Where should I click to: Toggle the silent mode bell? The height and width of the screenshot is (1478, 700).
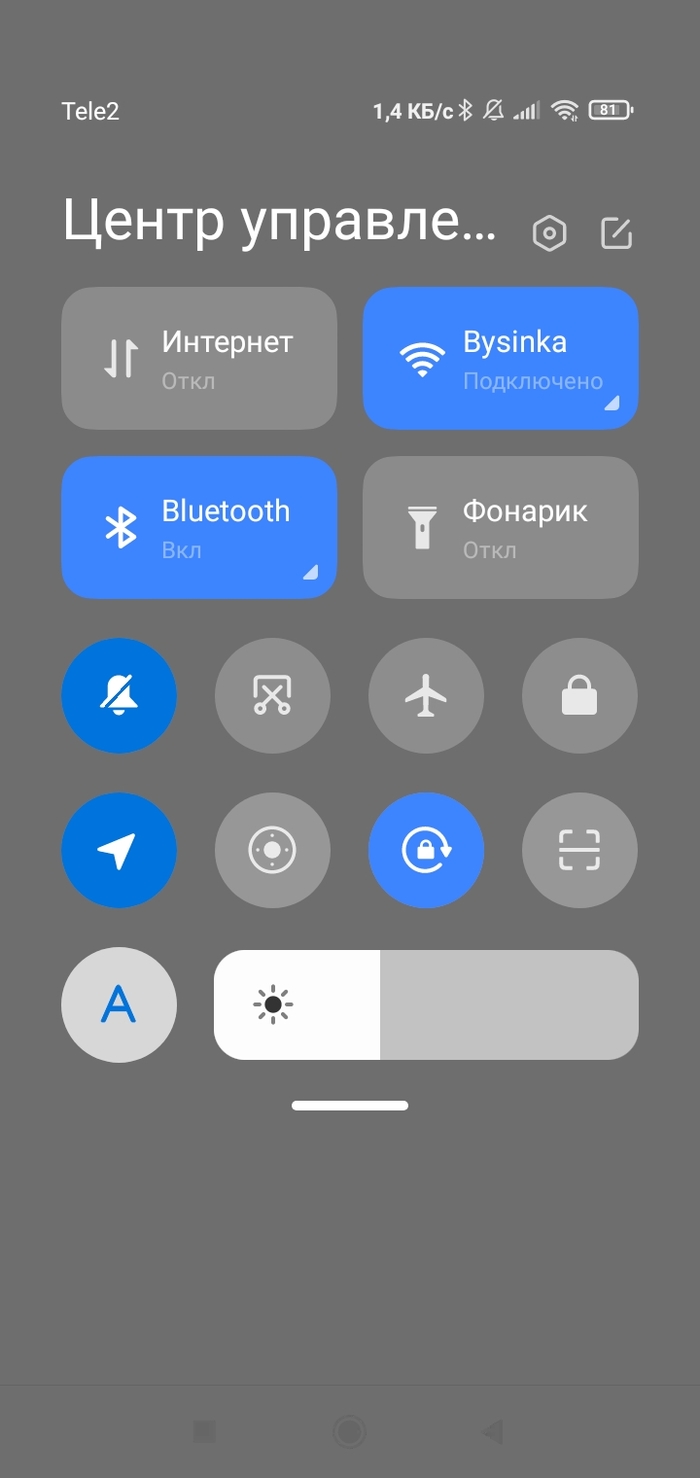pyautogui.click(x=119, y=696)
